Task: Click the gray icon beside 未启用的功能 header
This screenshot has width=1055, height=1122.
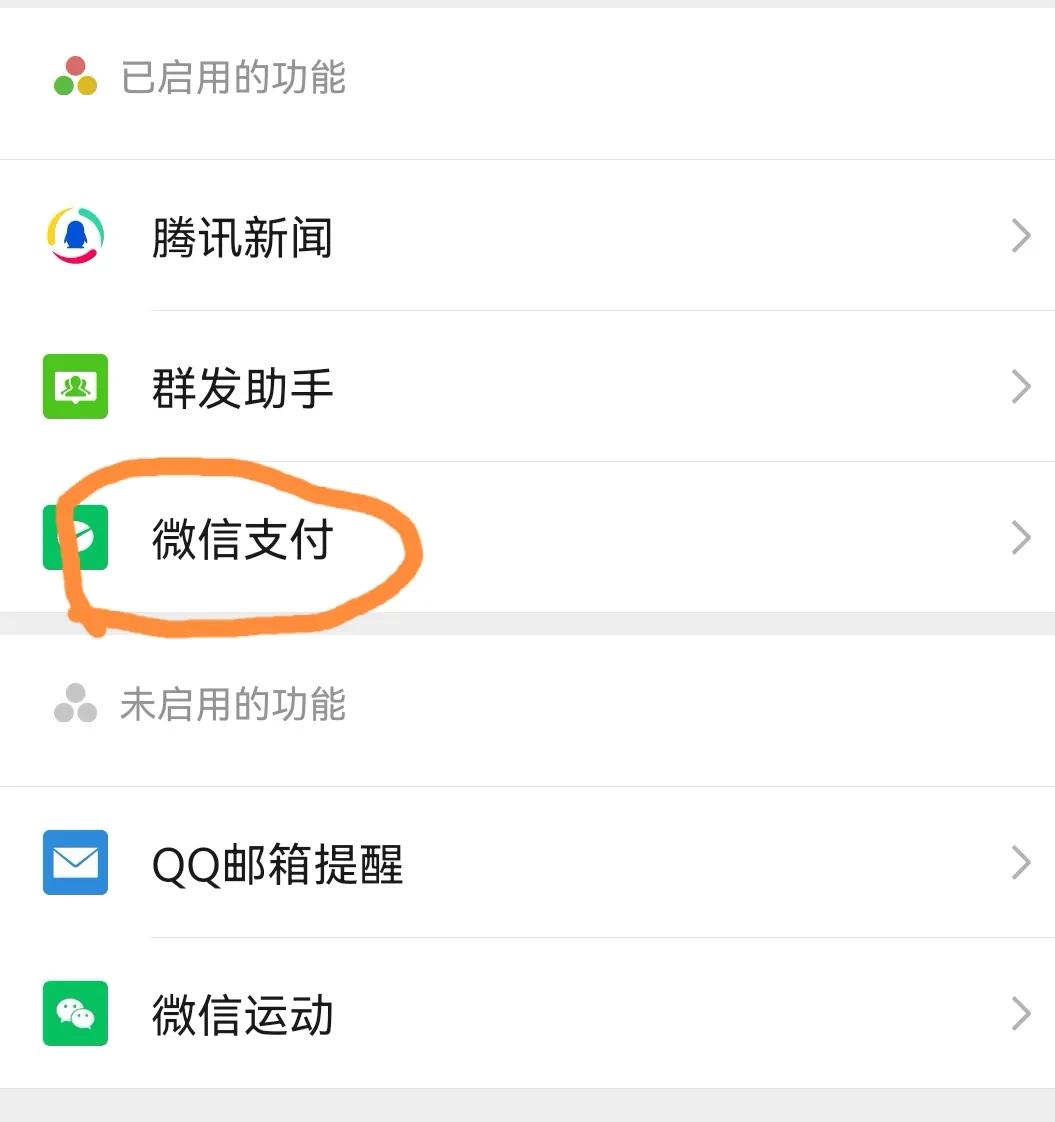Action: point(75,705)
